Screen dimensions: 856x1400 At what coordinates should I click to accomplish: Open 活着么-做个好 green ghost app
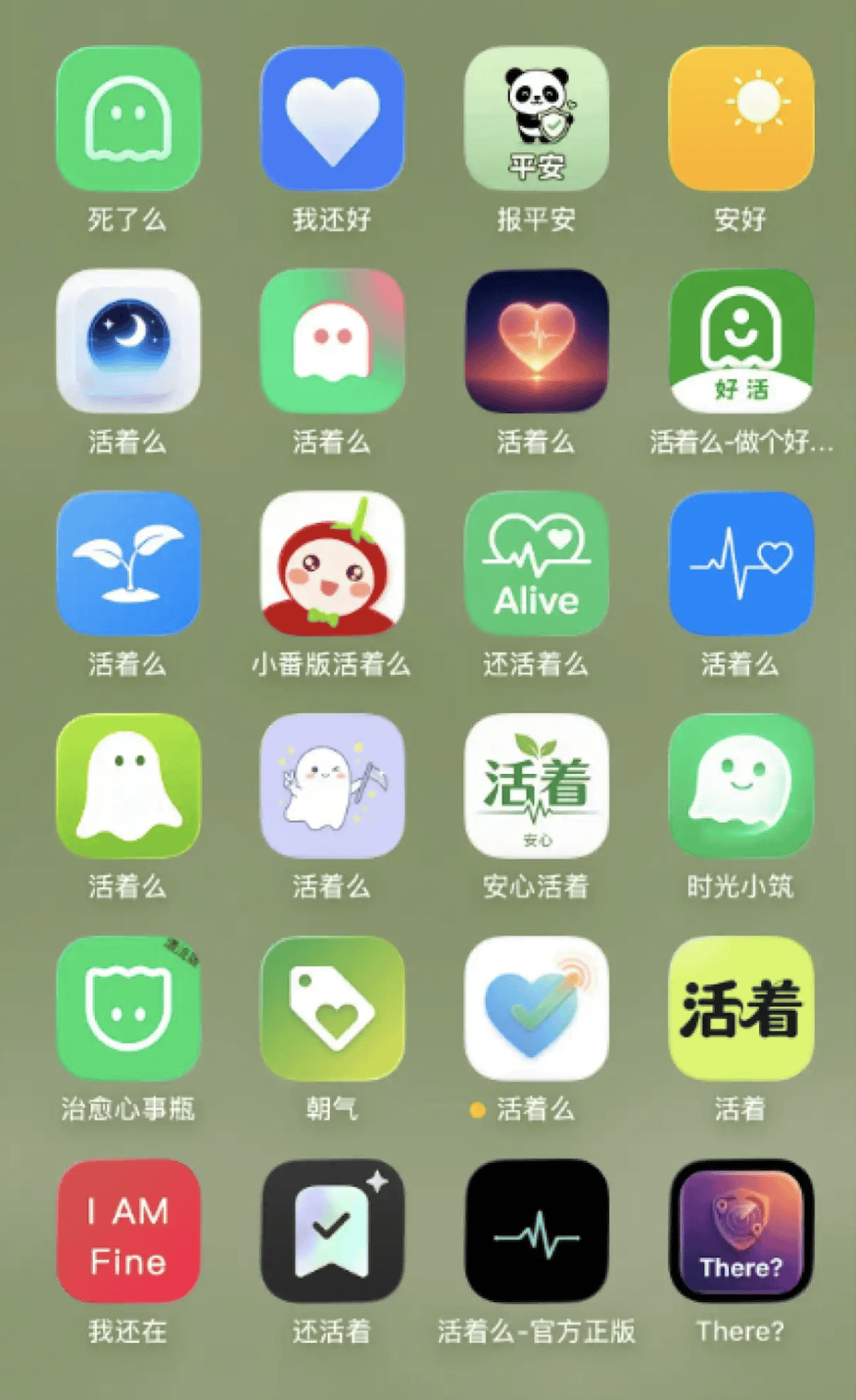741,342
